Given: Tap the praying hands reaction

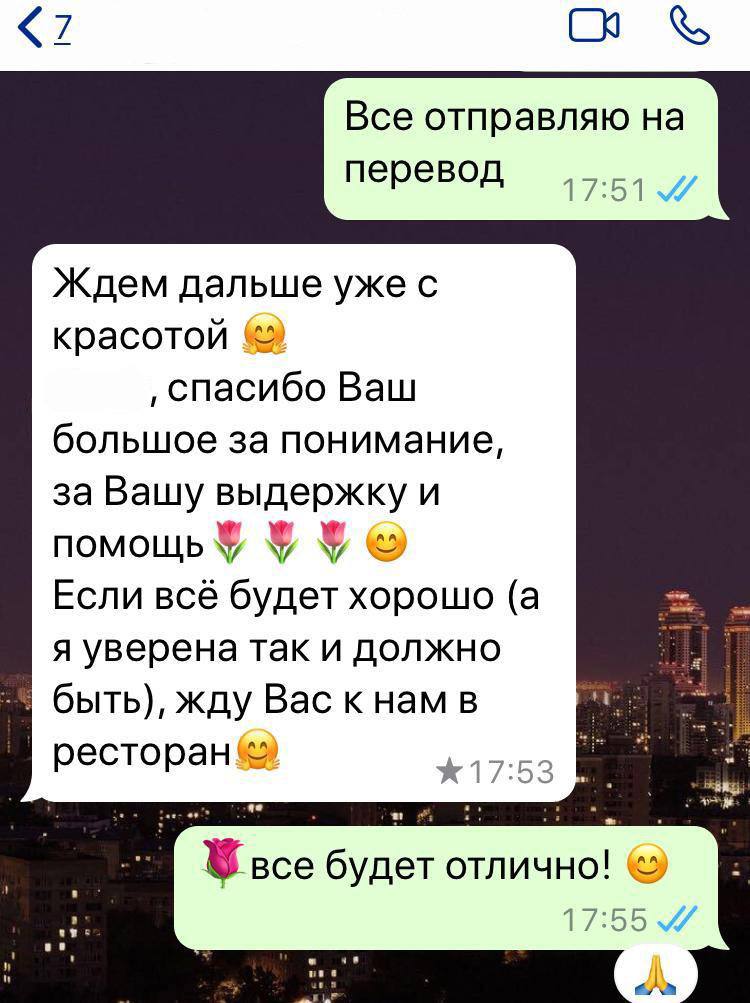Looking at the screenshot, I should tap(657, 975).
